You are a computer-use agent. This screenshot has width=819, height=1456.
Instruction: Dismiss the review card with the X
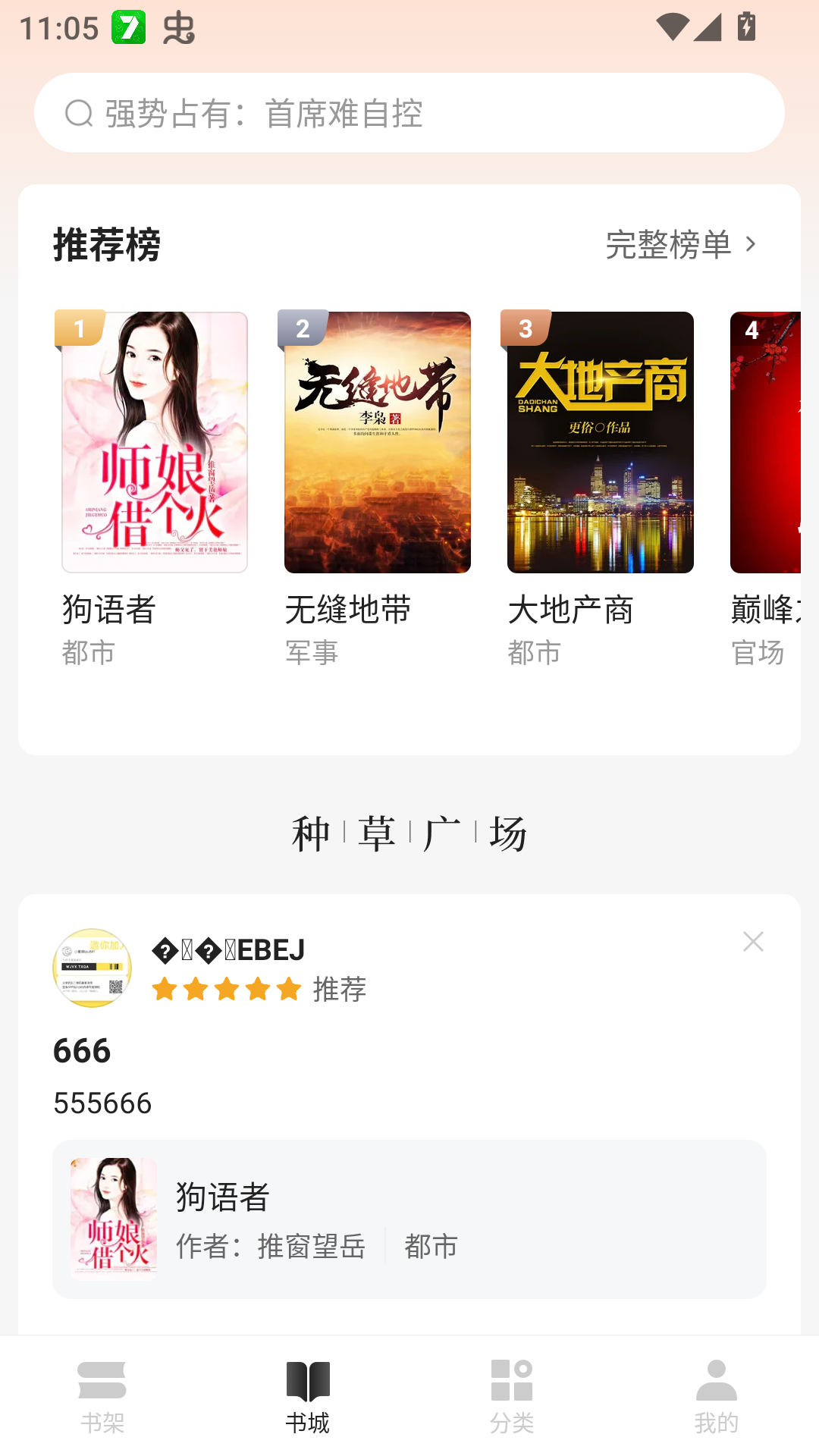point(753,941)
